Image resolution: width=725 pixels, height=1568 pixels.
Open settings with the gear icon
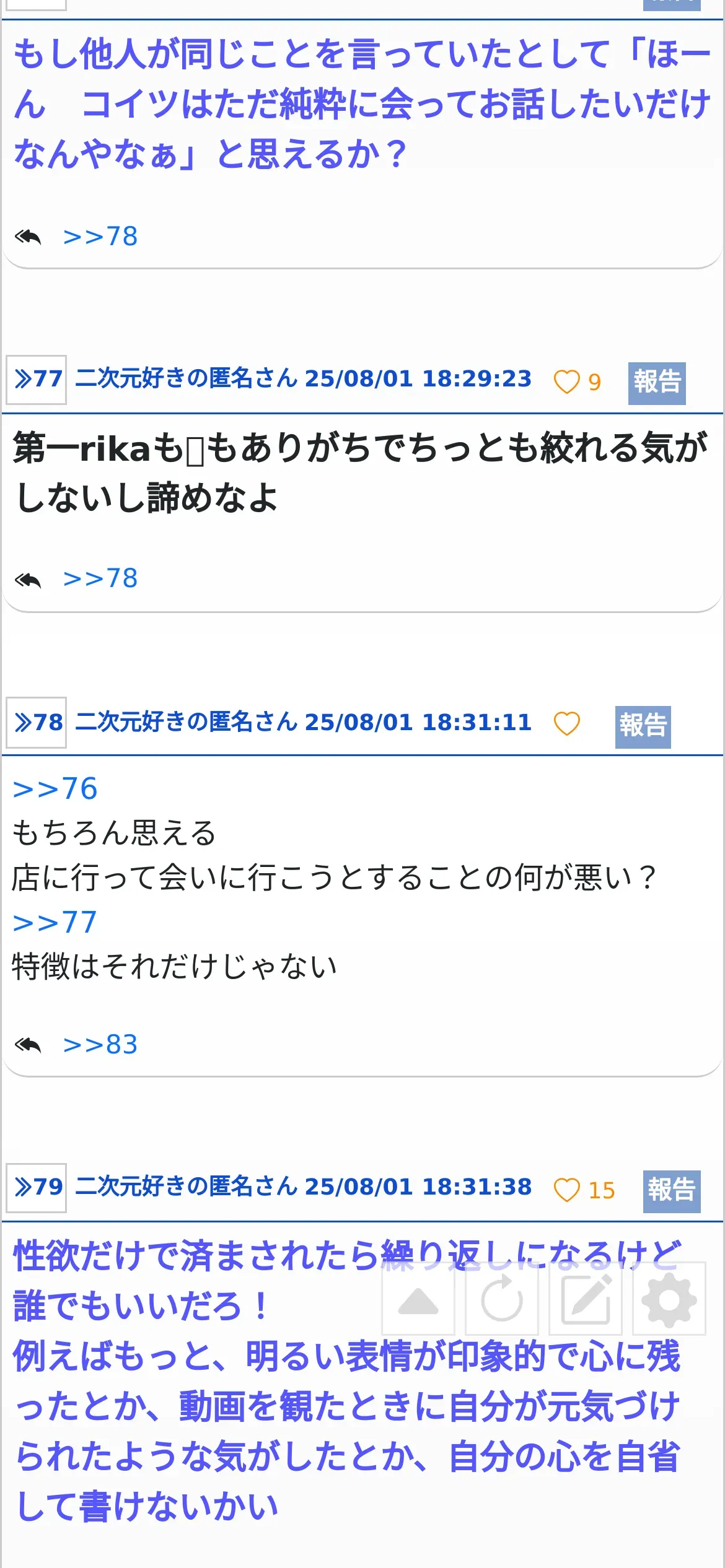[669, 1300]
